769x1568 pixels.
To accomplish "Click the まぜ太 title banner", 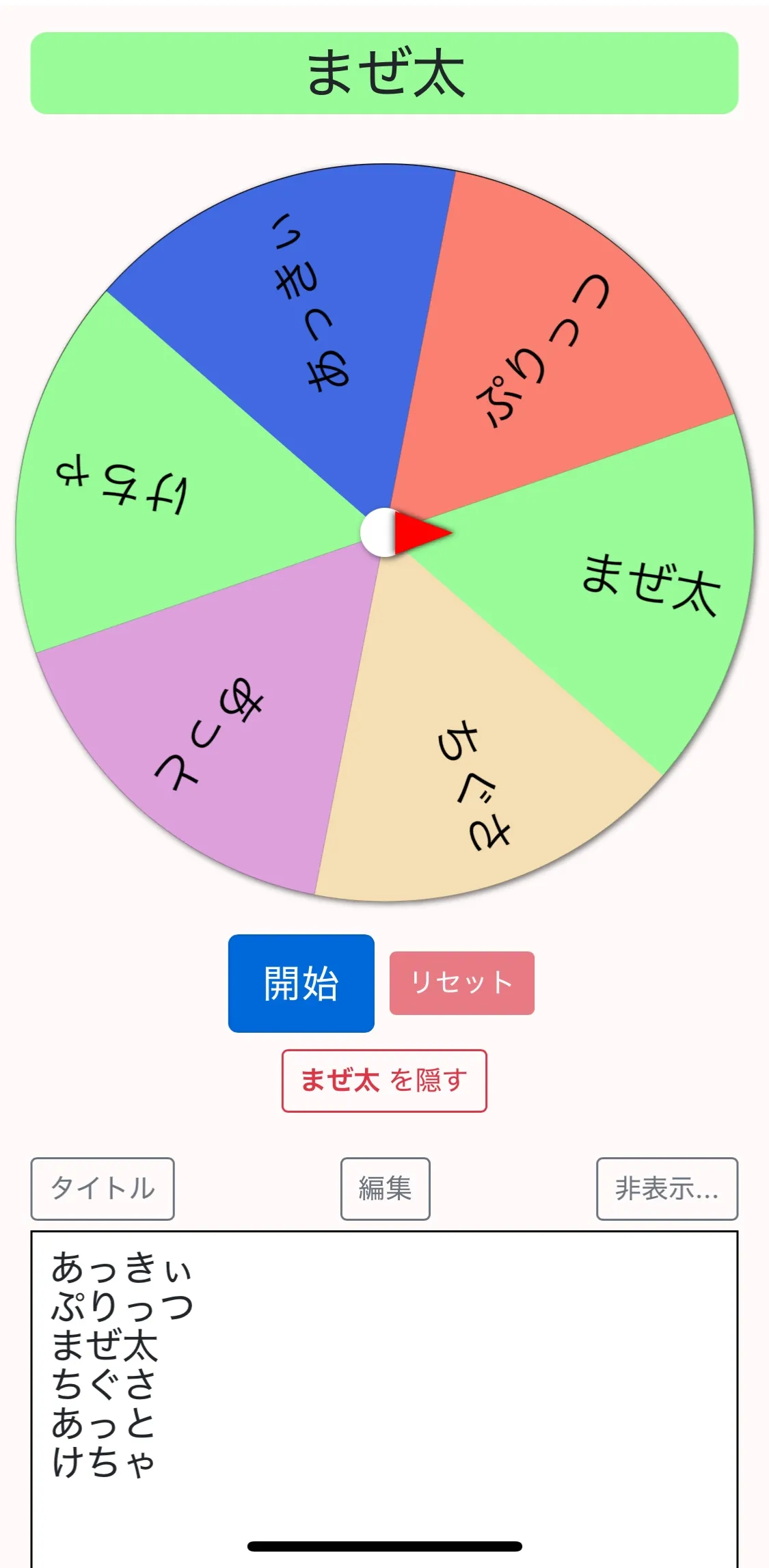I will click(x=384, y=73).
